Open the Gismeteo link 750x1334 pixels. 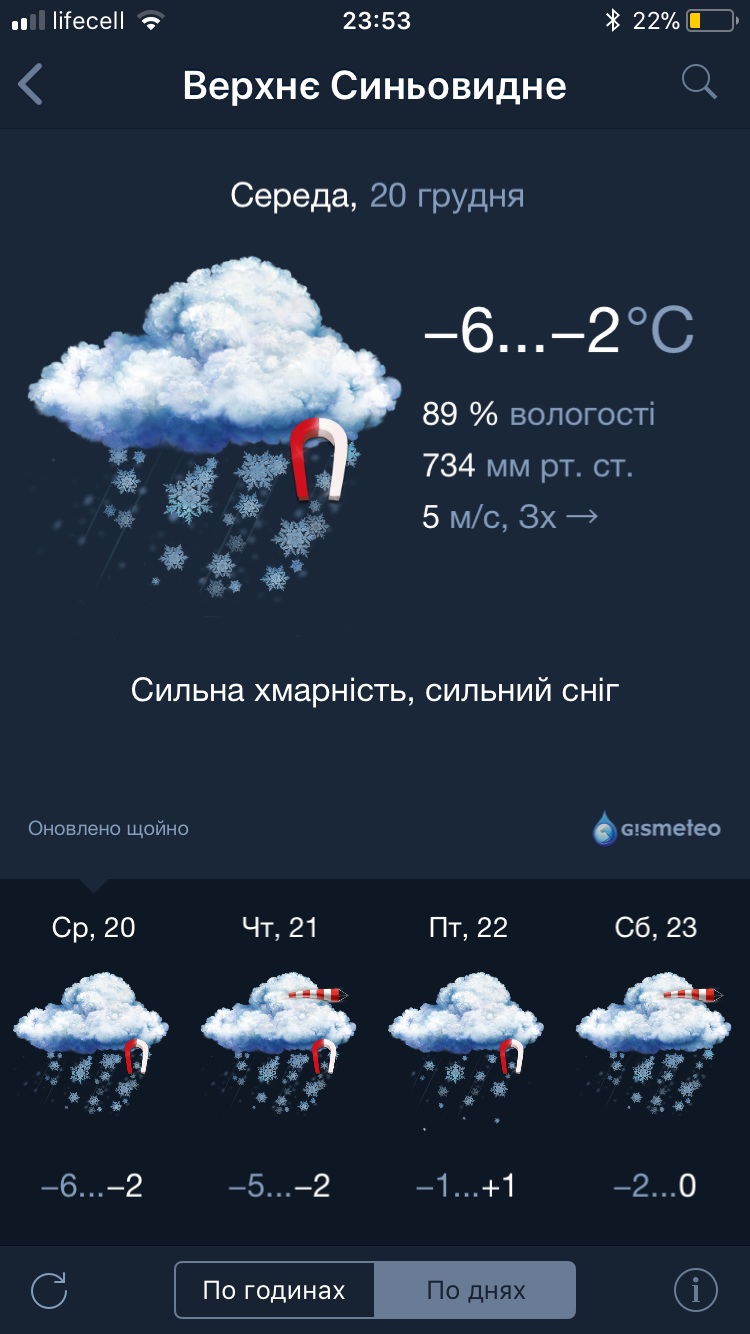[656, 829]
